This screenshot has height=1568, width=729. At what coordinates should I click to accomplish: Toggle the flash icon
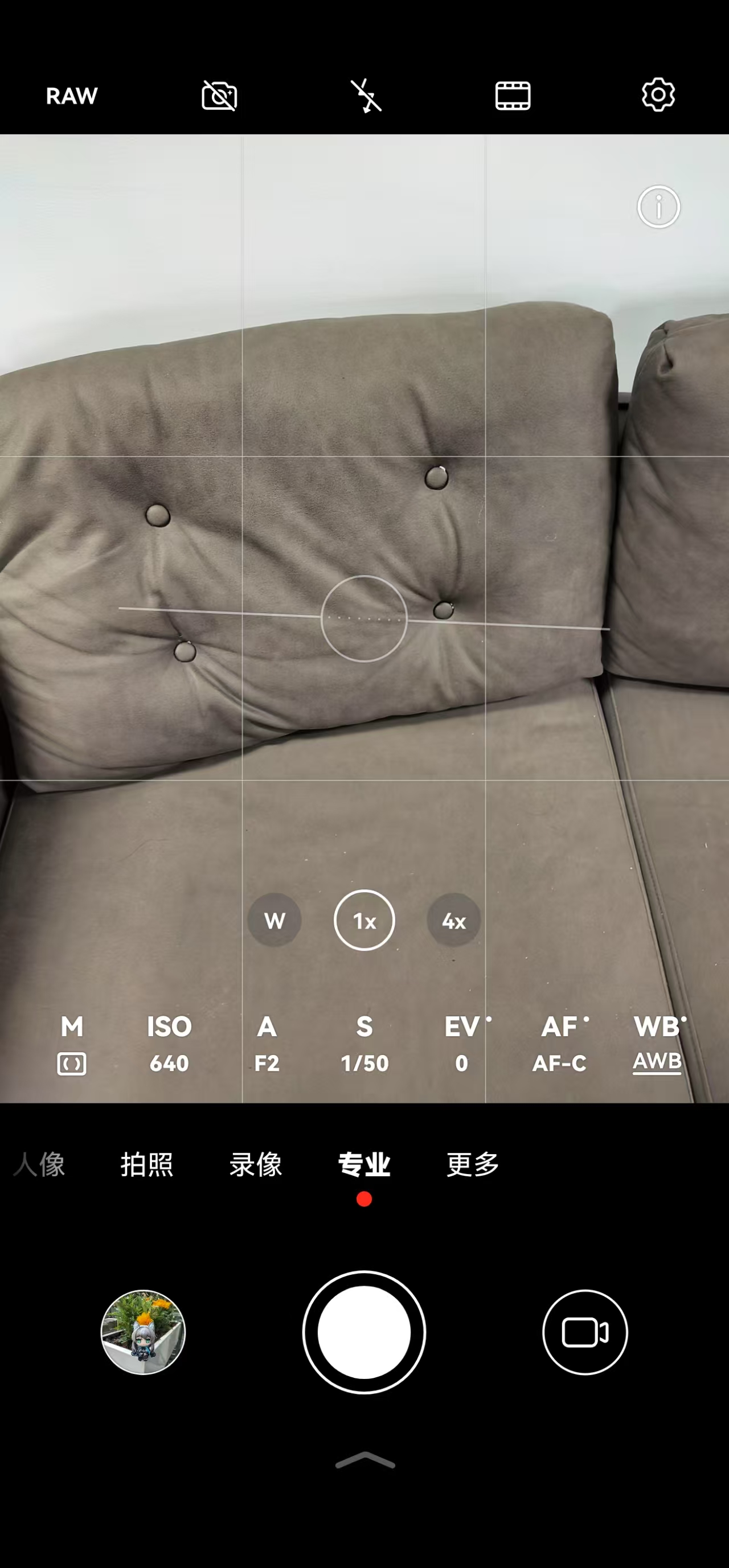point(366,96)
